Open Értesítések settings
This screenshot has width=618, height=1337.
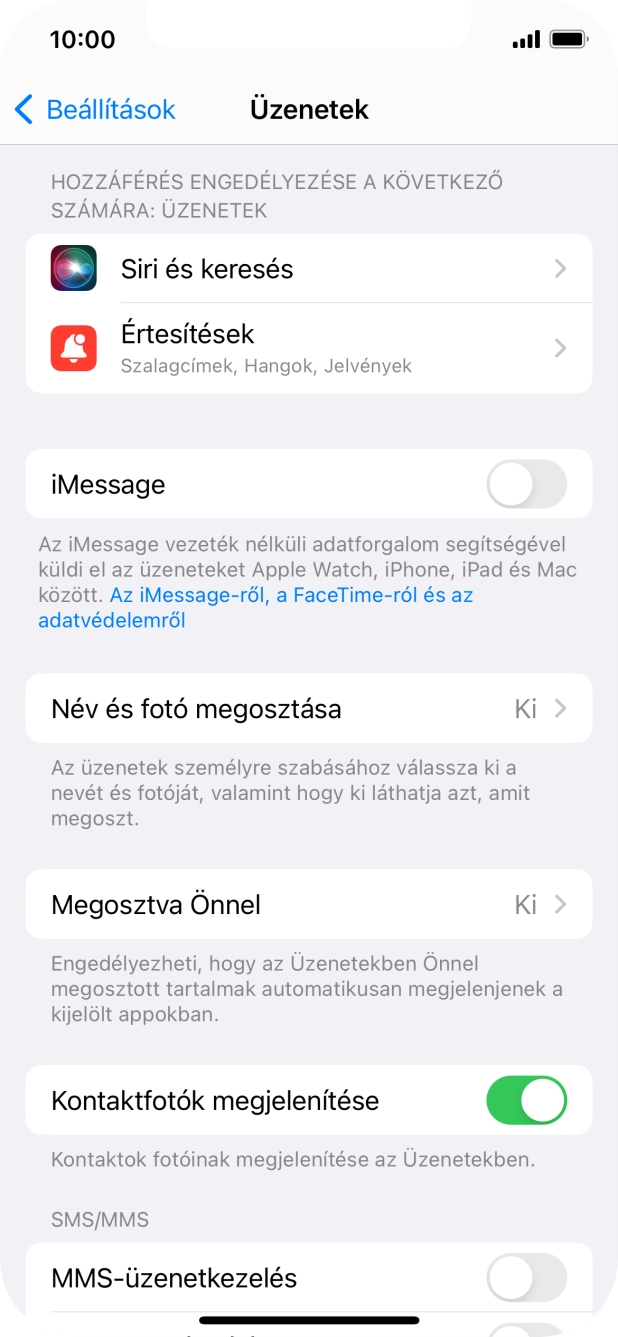pyautogui.click(x=308, y=348)
